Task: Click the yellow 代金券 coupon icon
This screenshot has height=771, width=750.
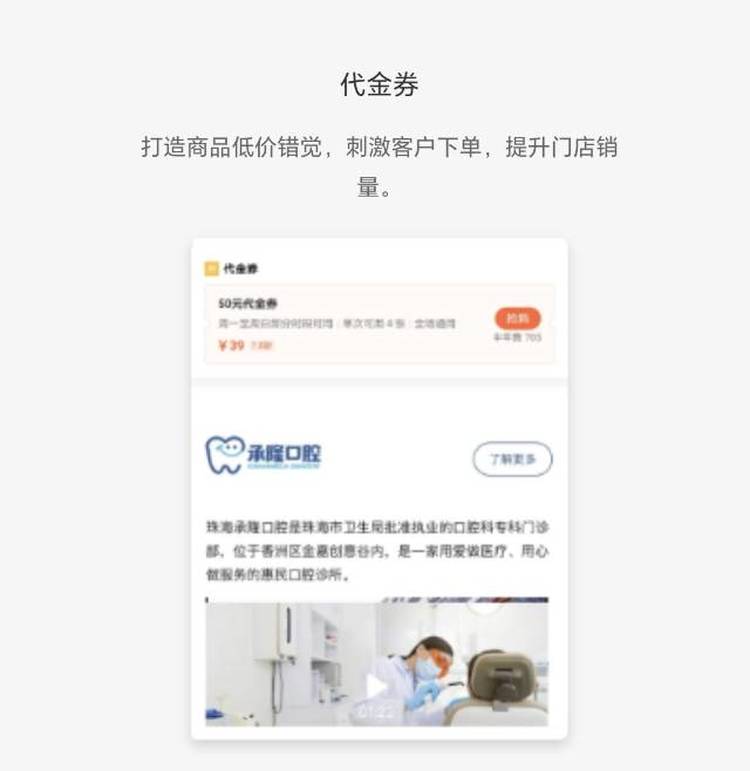Action: coord(210,266)
